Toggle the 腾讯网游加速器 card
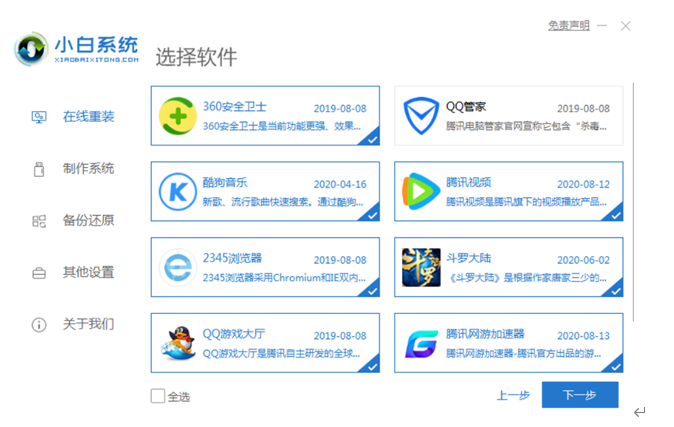The image size is (674, 427). (508, 343)
